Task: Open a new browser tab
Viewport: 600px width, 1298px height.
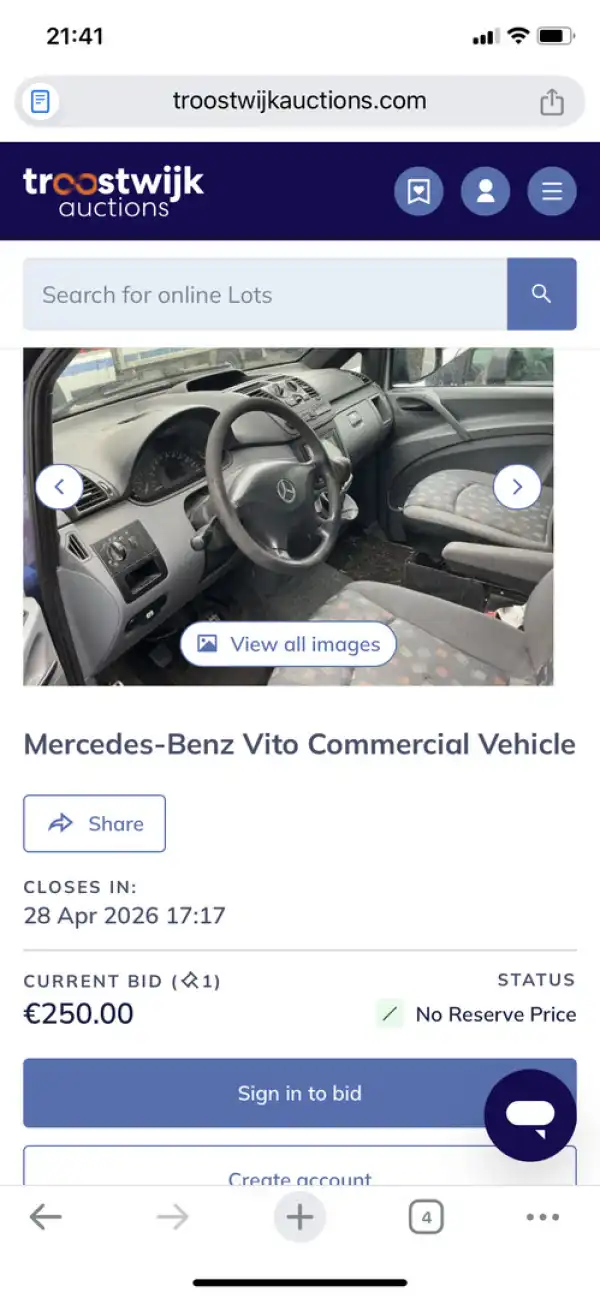Action: pyautogui.click(x=300, y=1217)
